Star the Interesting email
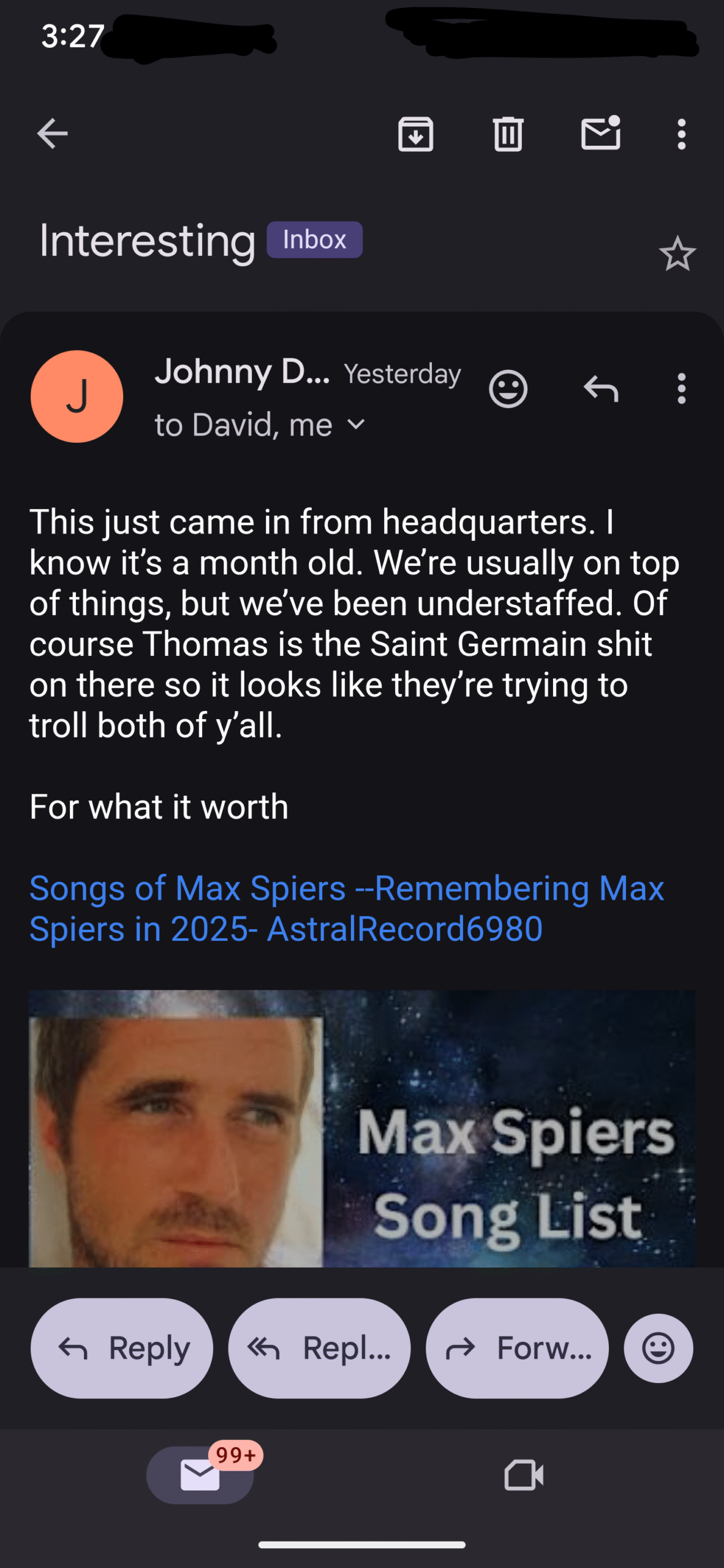The image size is (724, 1568). point(677,254)
